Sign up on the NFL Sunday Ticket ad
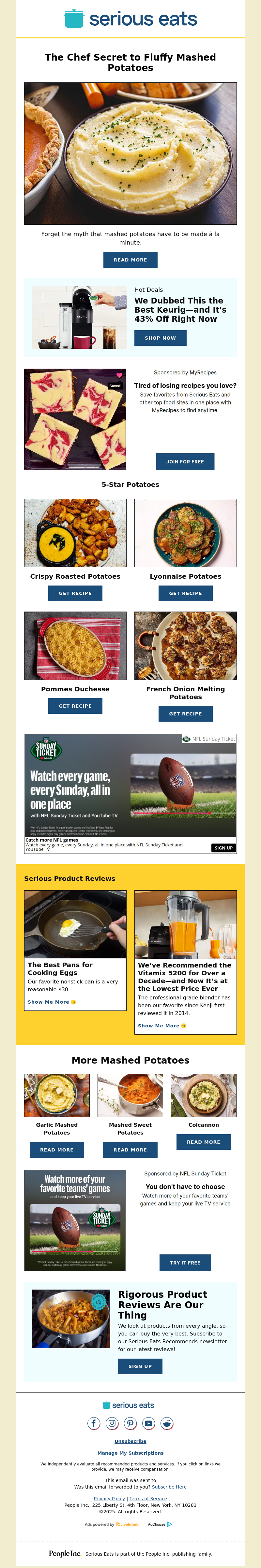261x1568 pixels. [x=223, y=847]
